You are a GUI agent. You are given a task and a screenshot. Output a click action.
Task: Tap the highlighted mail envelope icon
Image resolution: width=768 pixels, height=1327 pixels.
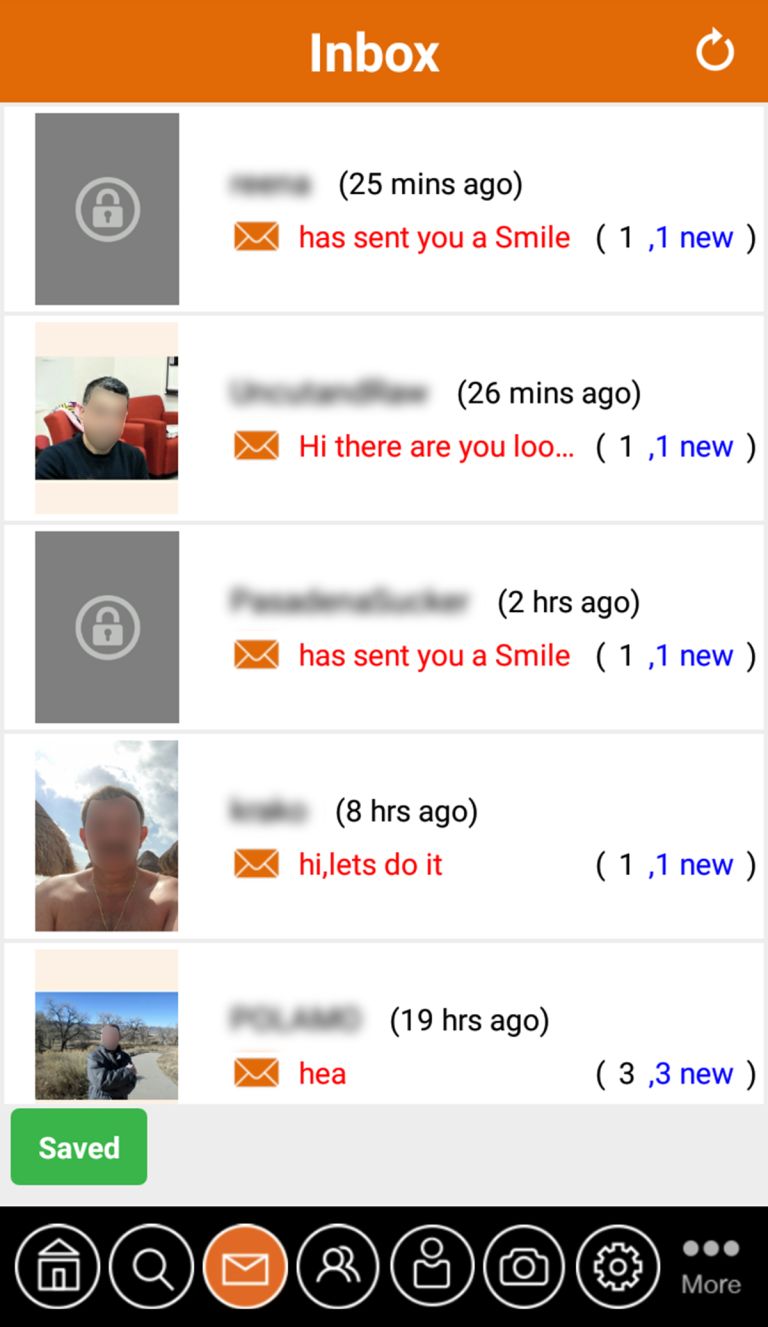pos(245,1266)
